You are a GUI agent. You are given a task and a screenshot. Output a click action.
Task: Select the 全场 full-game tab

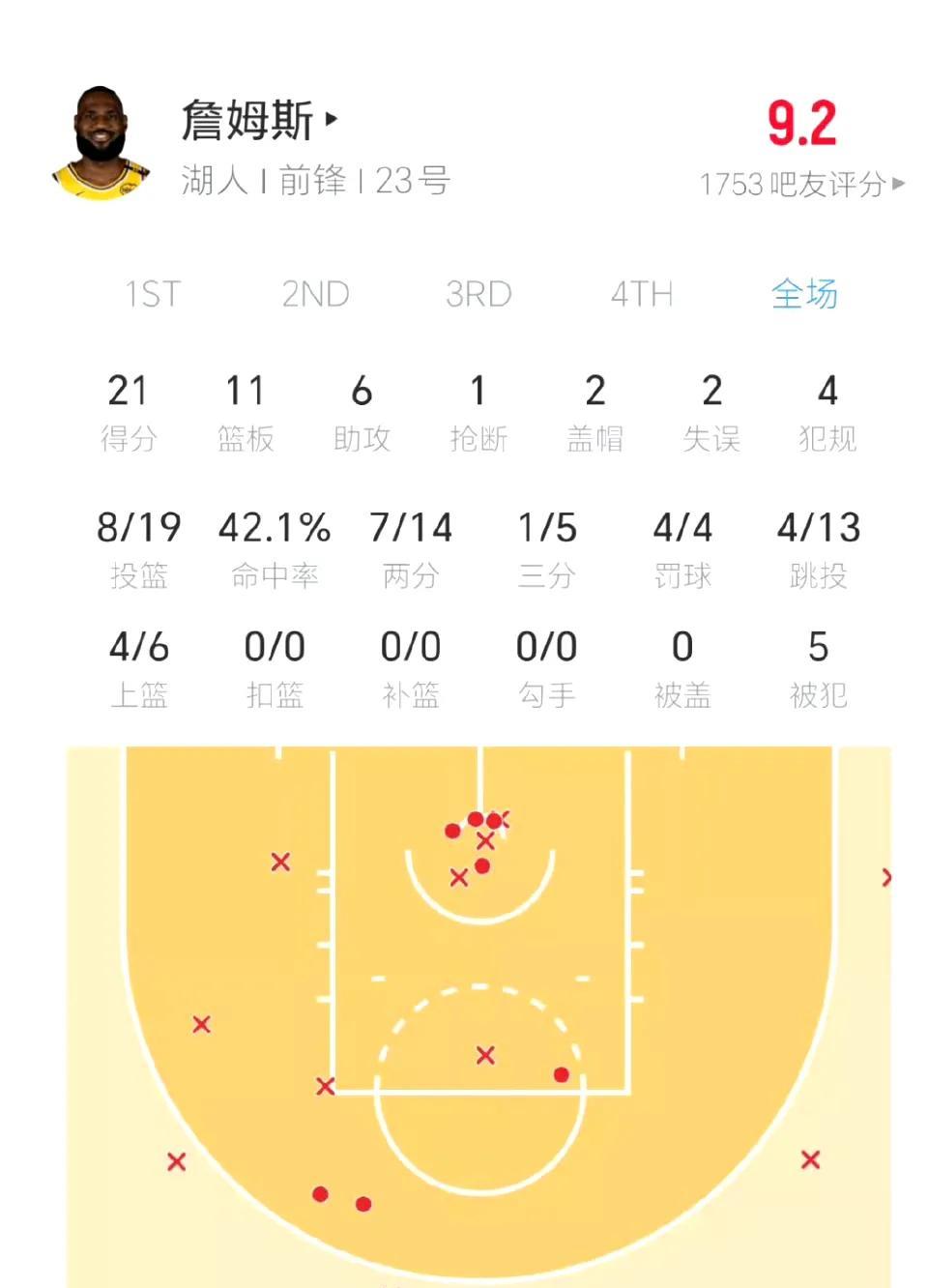pyautogui.click(x=804, y=294)
